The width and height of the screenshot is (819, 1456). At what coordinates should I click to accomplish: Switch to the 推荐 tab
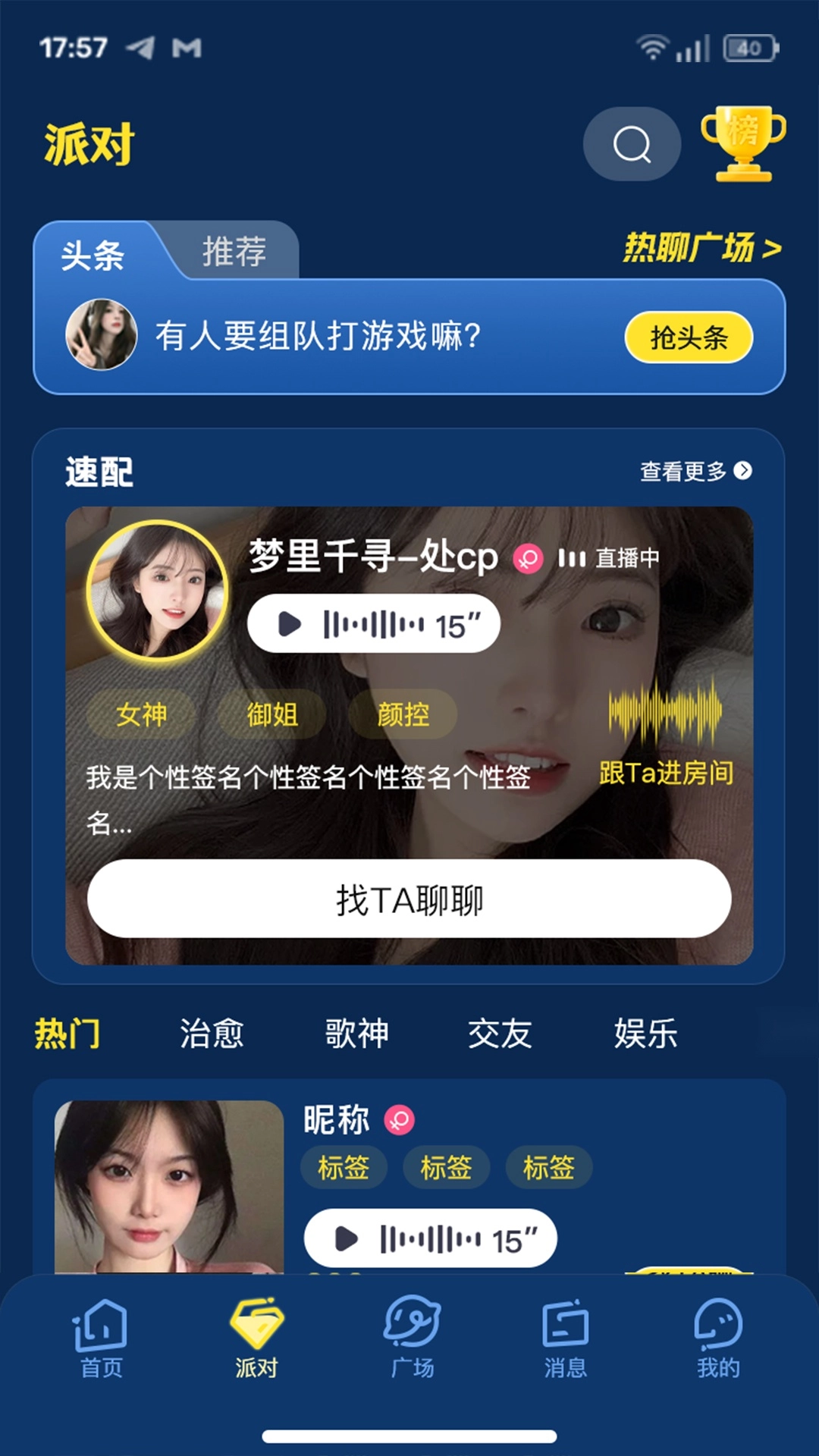(235, 251)
